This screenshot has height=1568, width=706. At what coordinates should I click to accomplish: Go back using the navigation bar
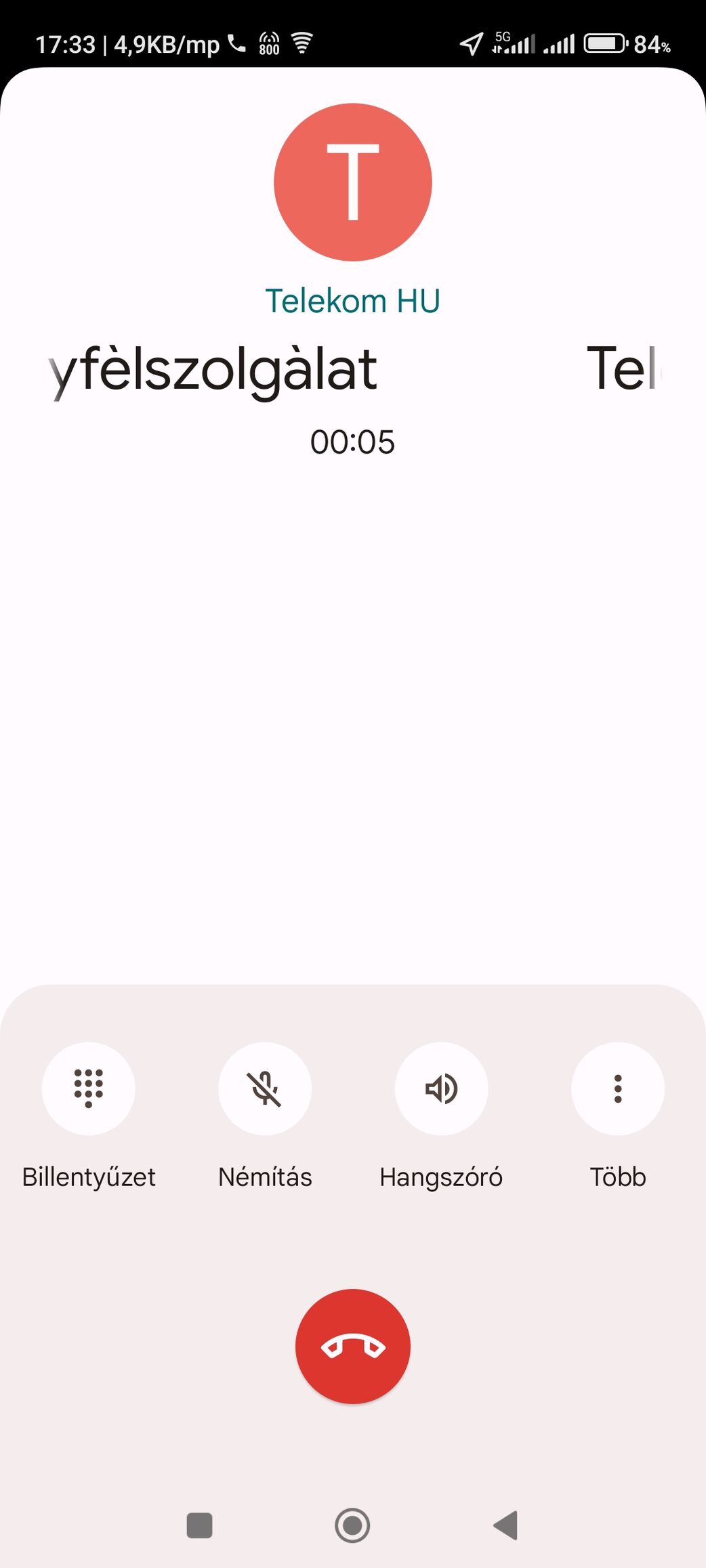pyautogui.click(x=506, y=1525)
